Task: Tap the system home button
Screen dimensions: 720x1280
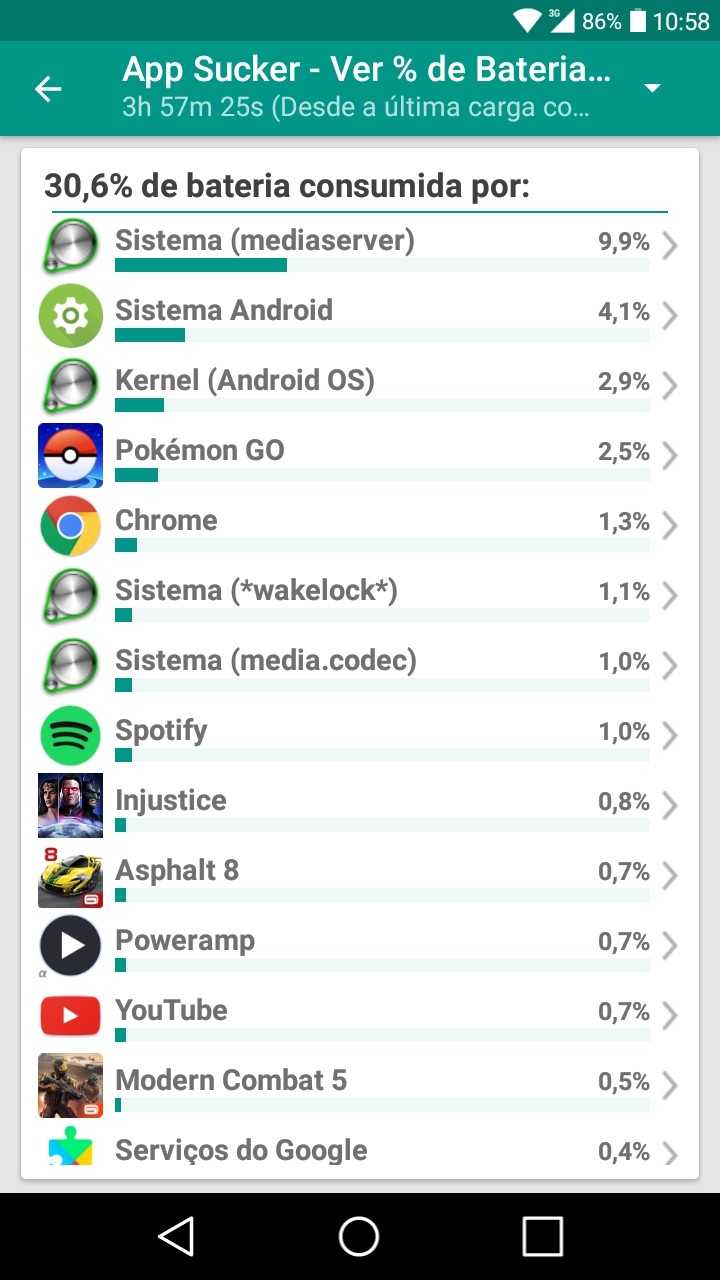Action: coord(359,1236)
